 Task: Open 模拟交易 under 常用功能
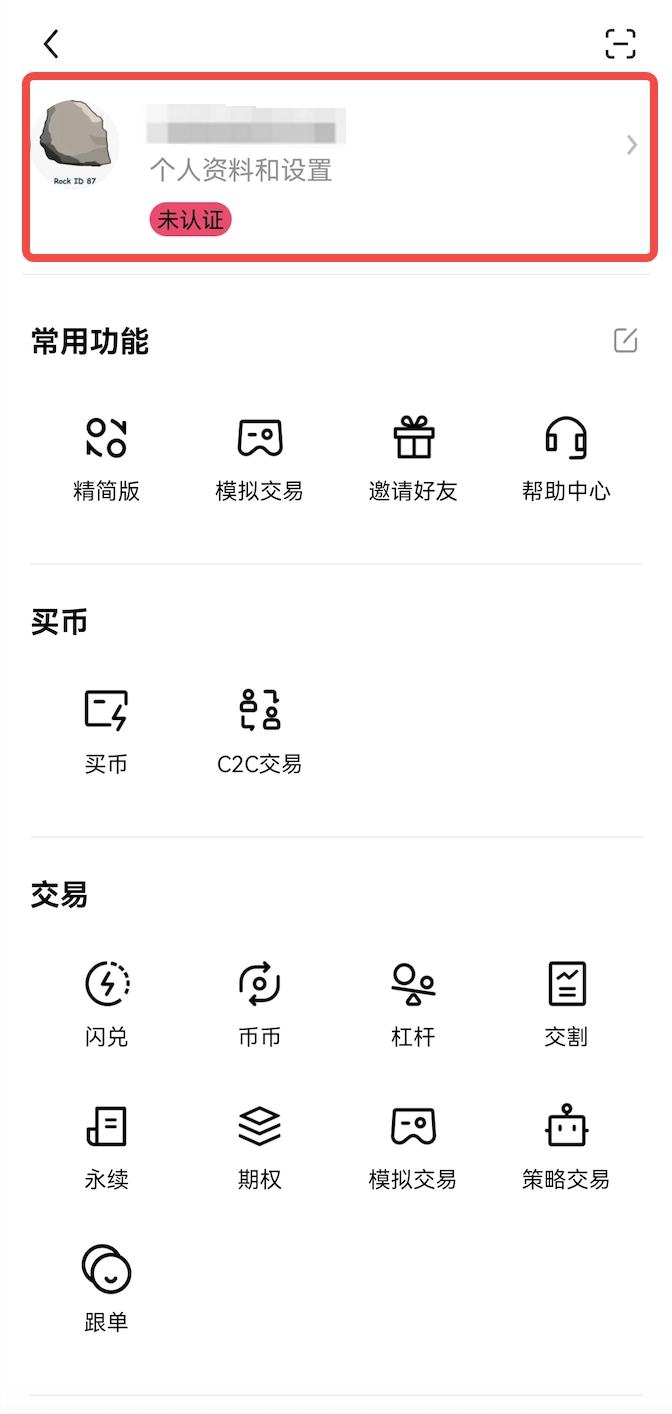[259, 455]
